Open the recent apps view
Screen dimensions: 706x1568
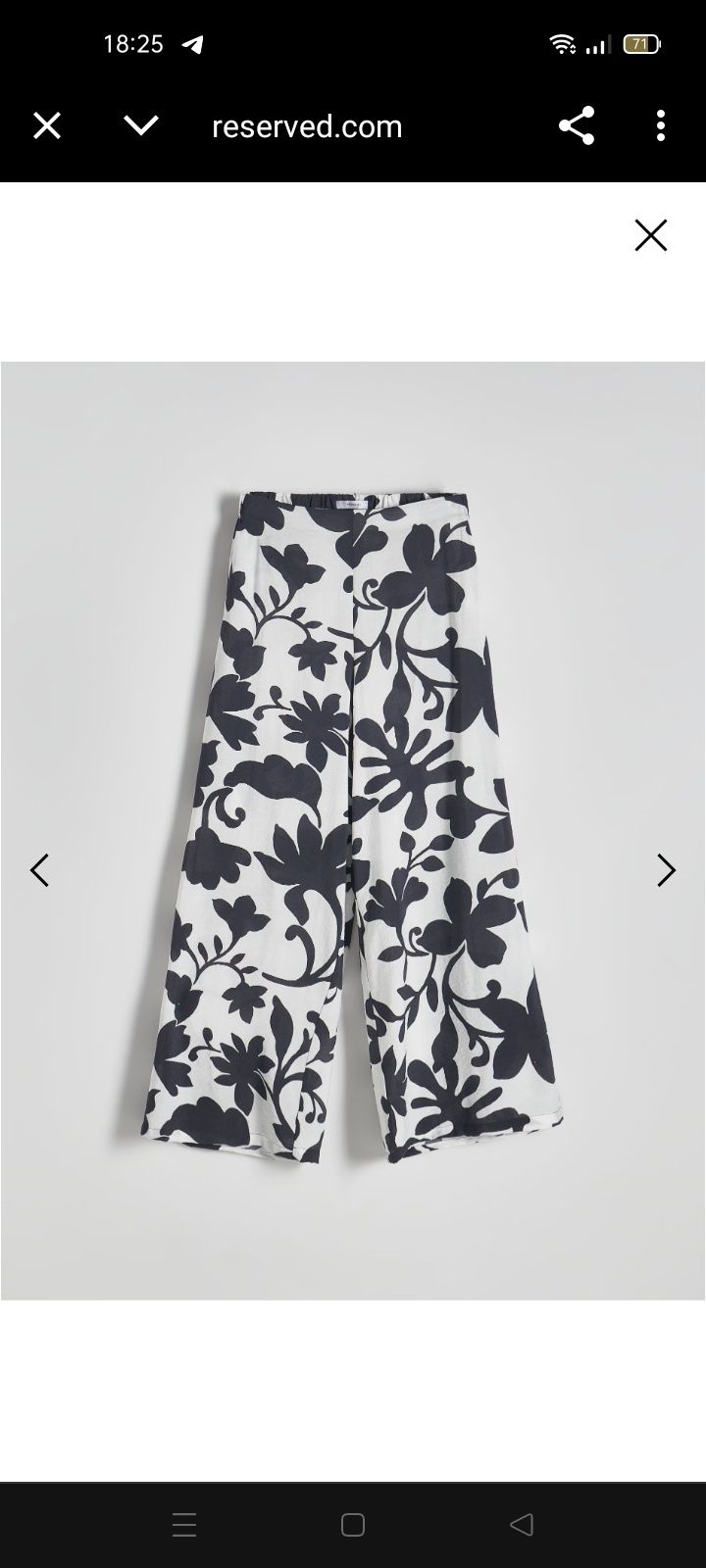coord(184,1525)
